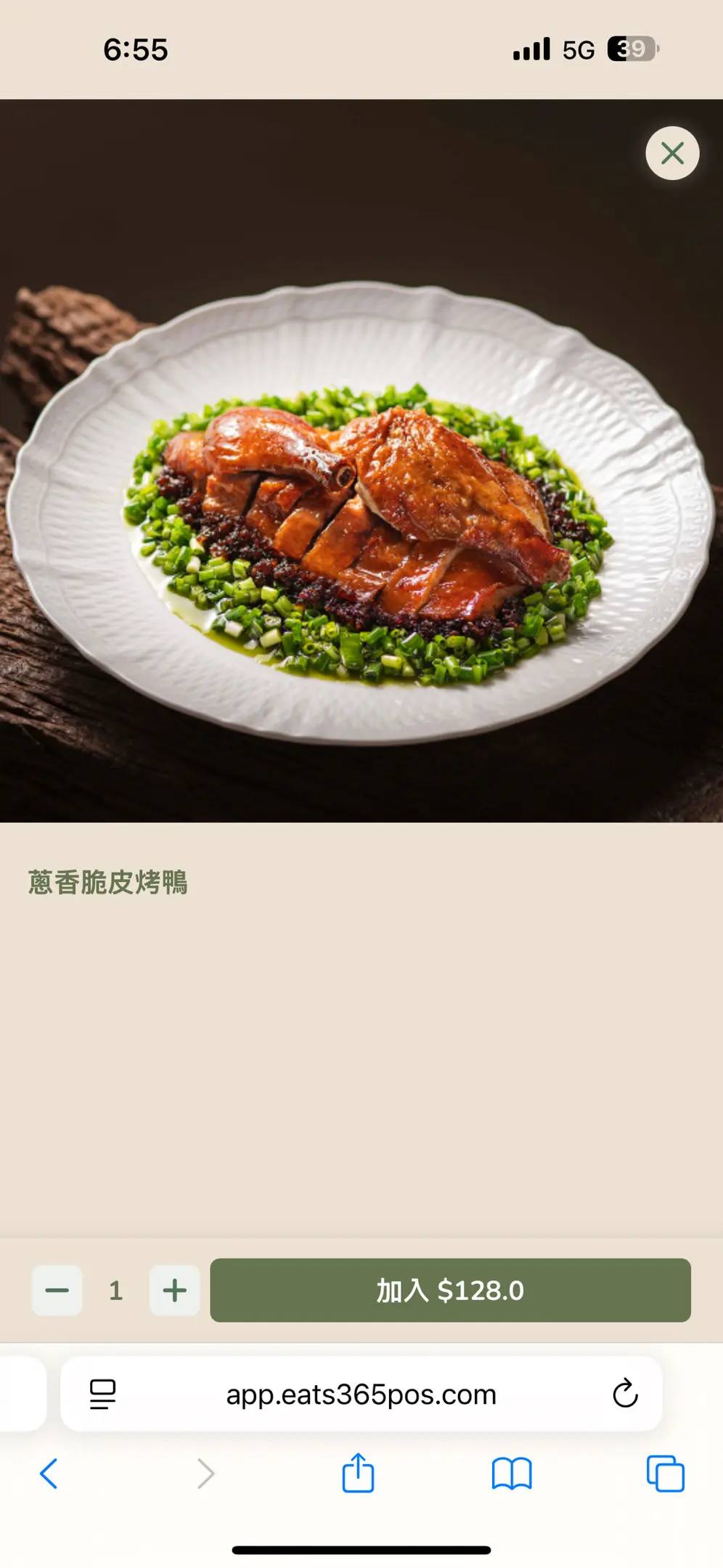Open Safari bookmarks
This screenshot has height=1568, width=723.
tap(512, 1474)
